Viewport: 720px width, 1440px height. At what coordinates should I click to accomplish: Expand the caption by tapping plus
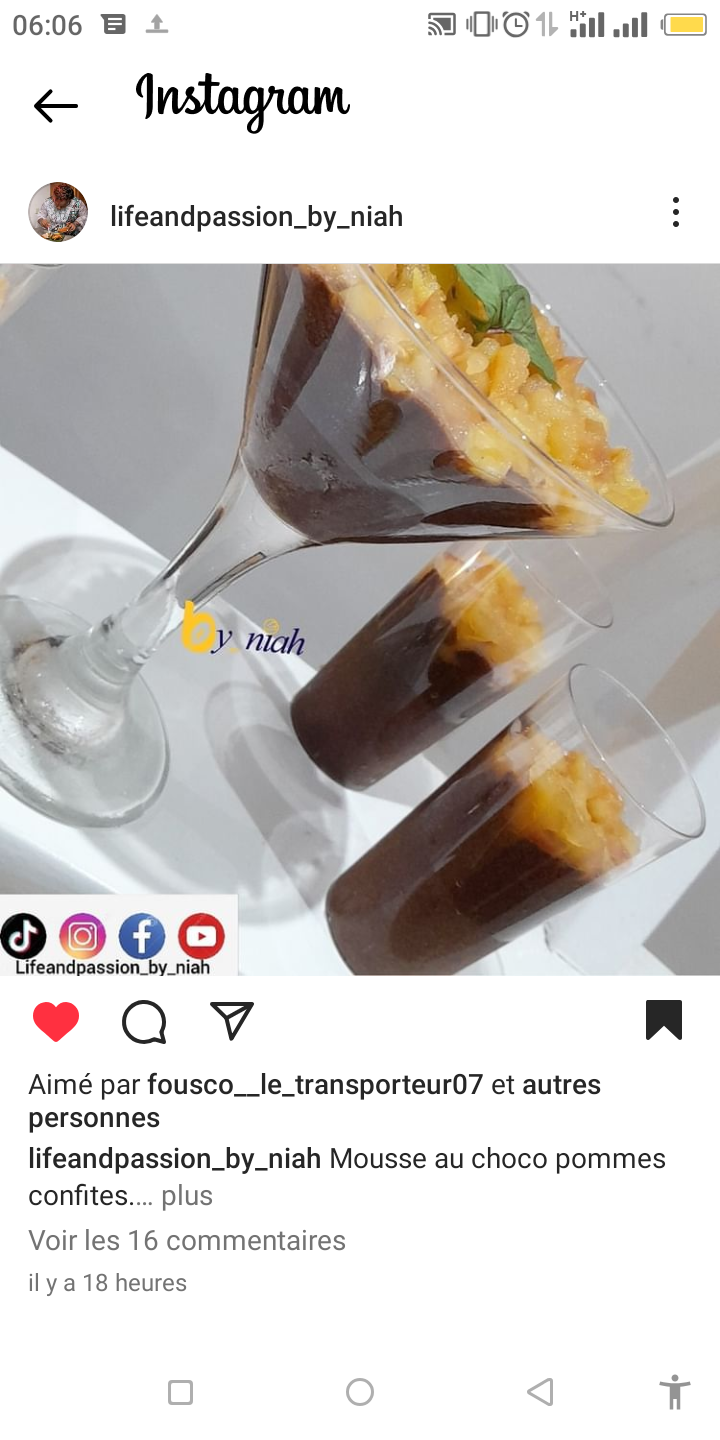pyautogui.click(x=187, y=1195)
